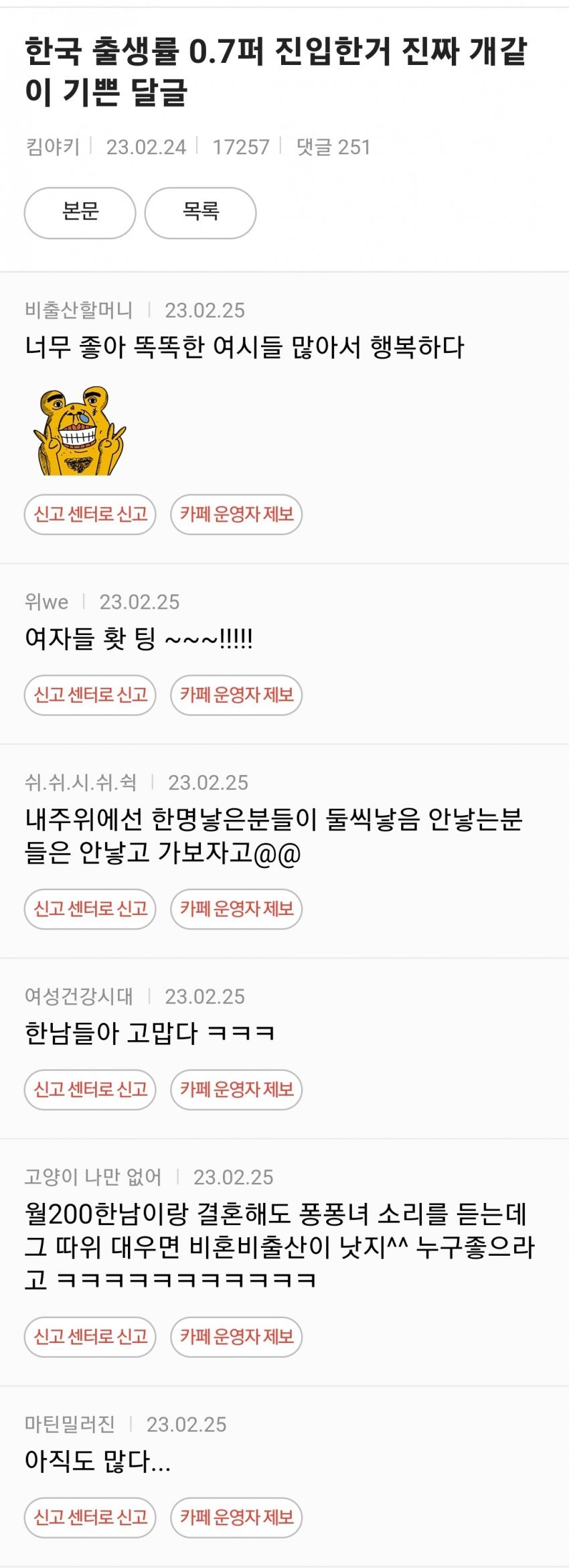The image size is (569, 1568).
Task: Report 비출산할머니's comment via 신고 센터로 신고
Action: [x=90, y=514]
